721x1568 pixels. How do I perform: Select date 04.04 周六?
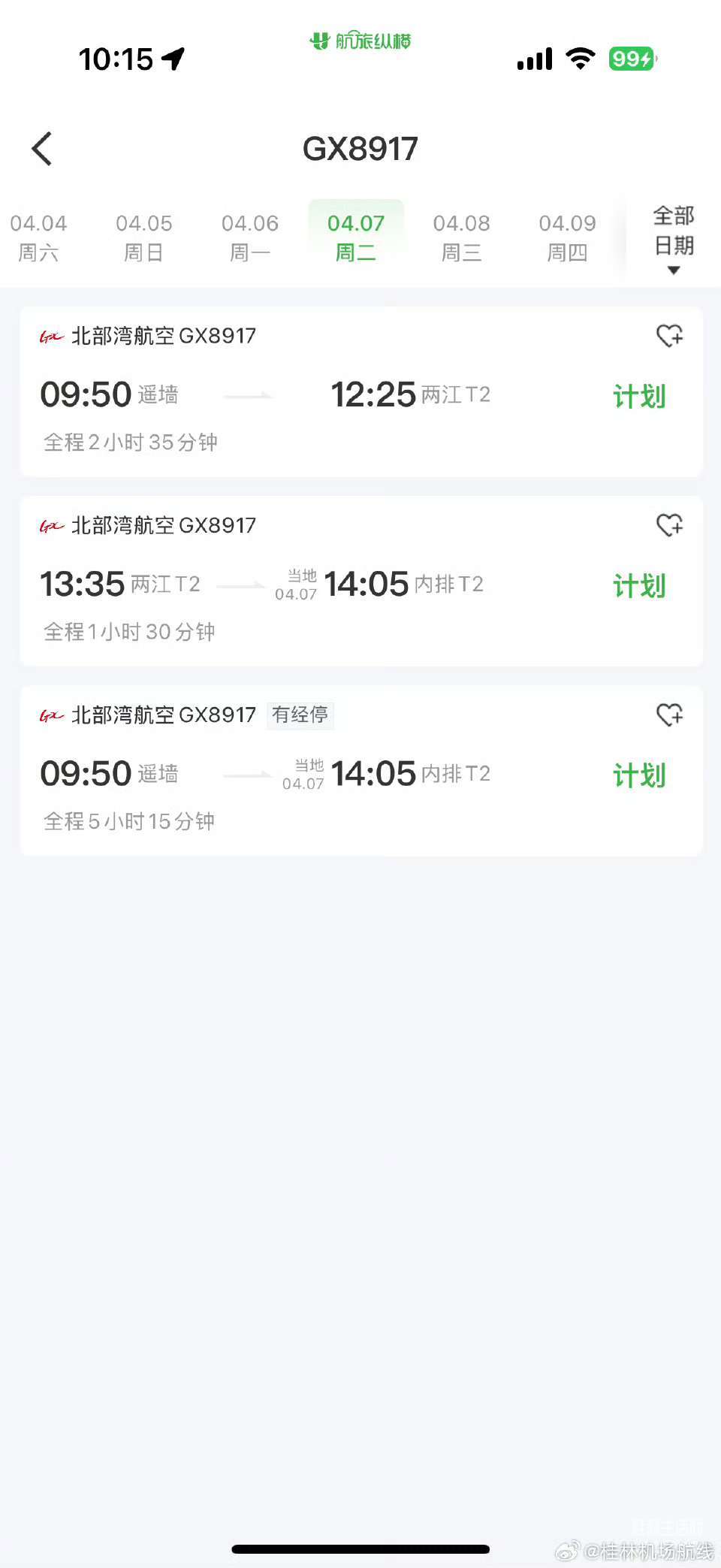point(38,237)
